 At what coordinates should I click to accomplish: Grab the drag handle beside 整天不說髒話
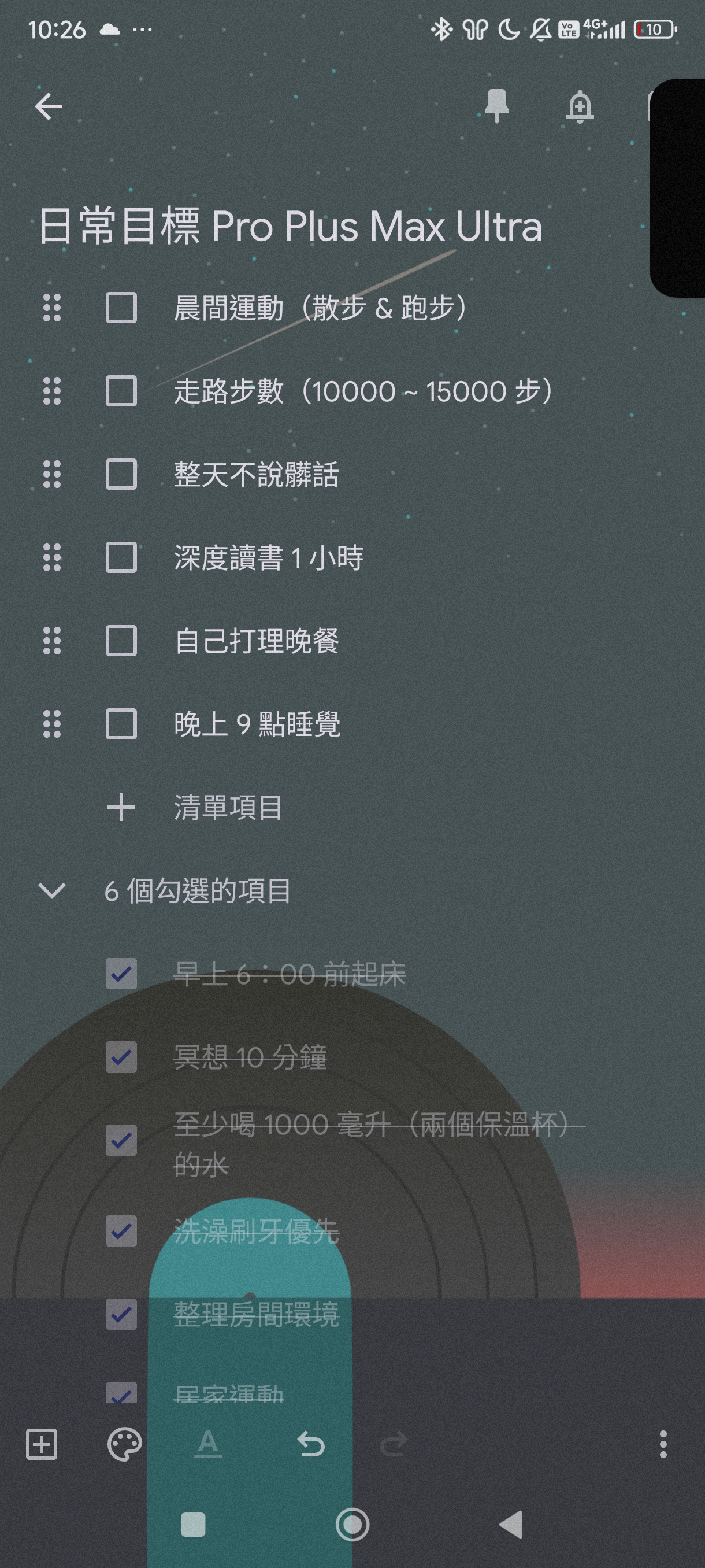53,475
